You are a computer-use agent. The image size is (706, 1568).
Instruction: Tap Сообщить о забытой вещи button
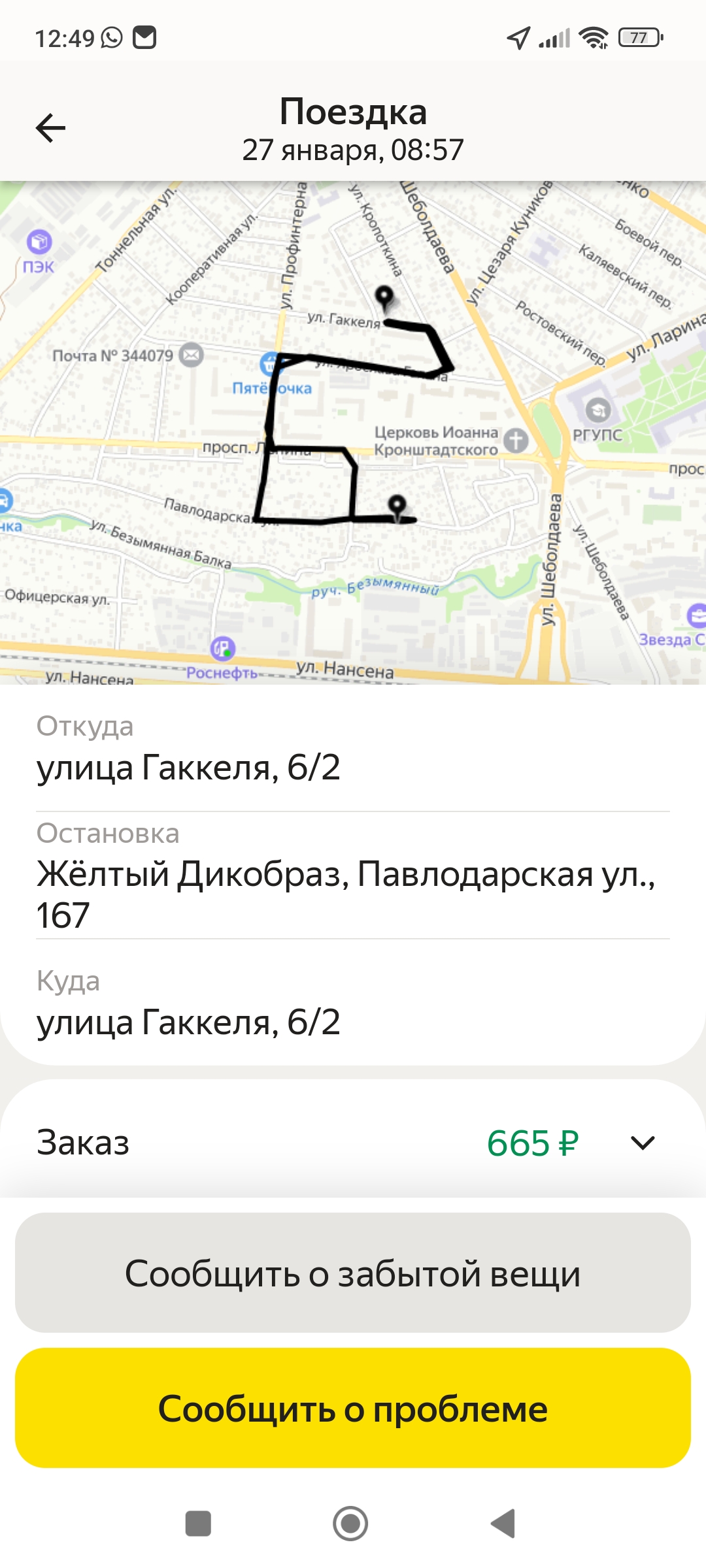click(353, 1273)
